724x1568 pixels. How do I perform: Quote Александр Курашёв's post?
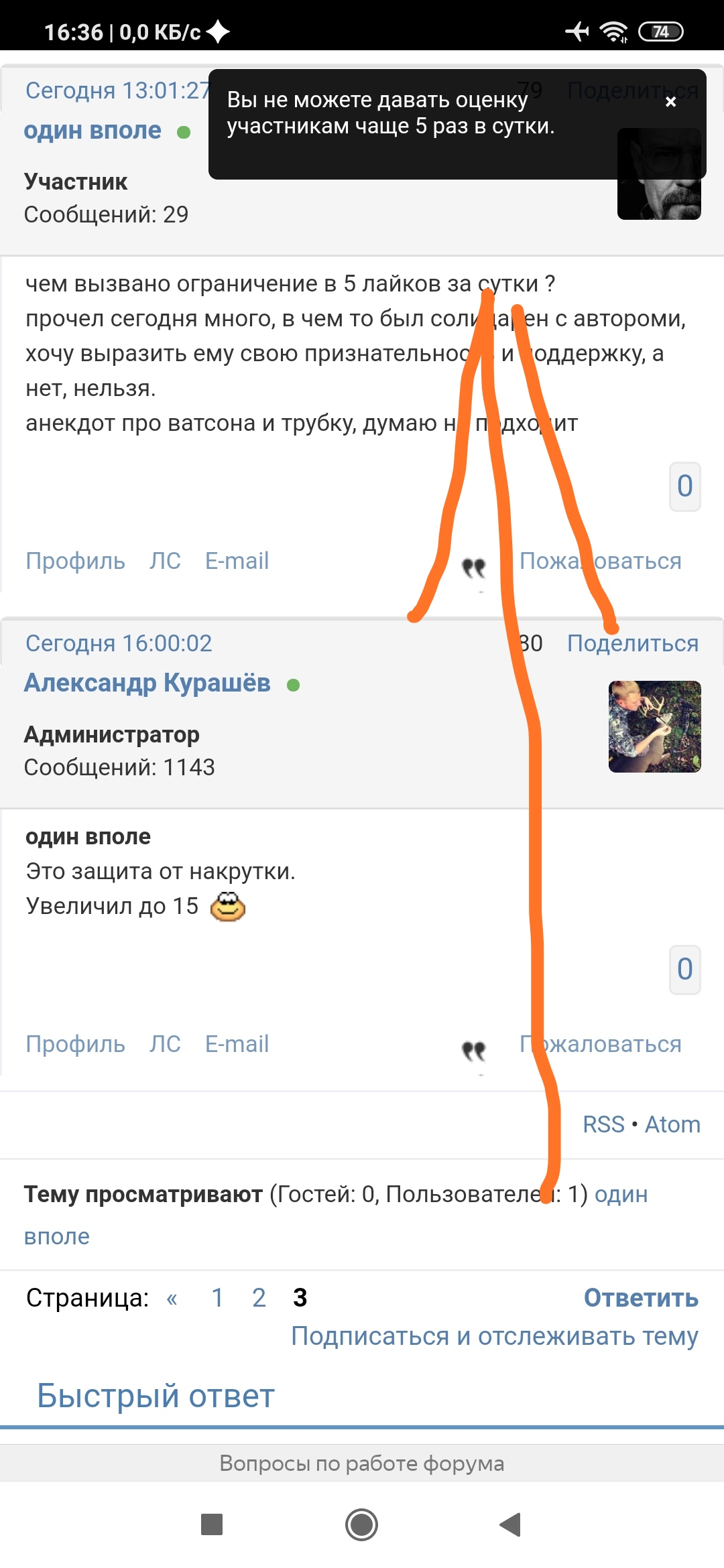[x=473, y=1051]
